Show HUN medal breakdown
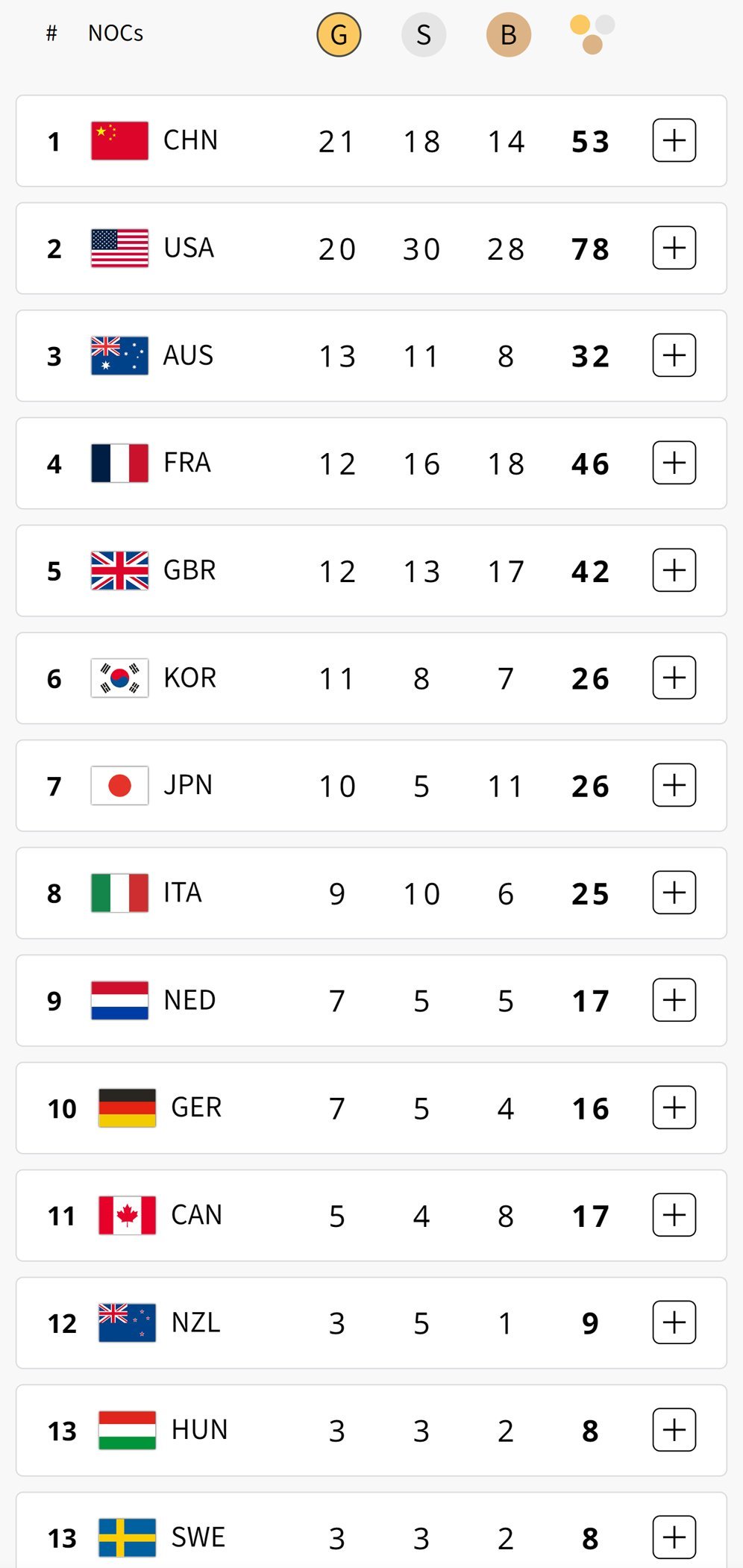This screenshot has height=1568, width=743. point(674,1430)
